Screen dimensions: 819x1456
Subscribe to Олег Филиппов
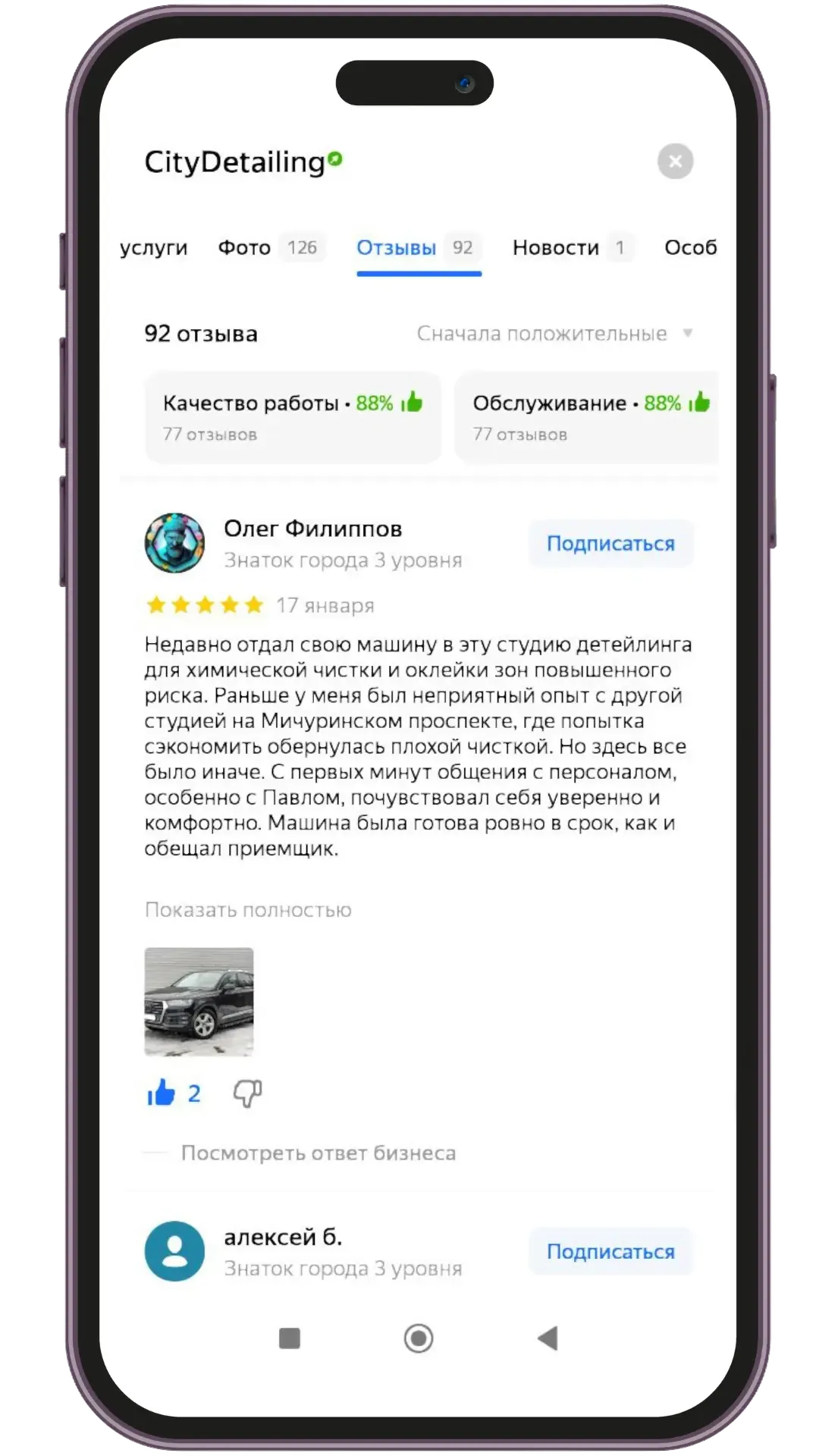point(610,544)
